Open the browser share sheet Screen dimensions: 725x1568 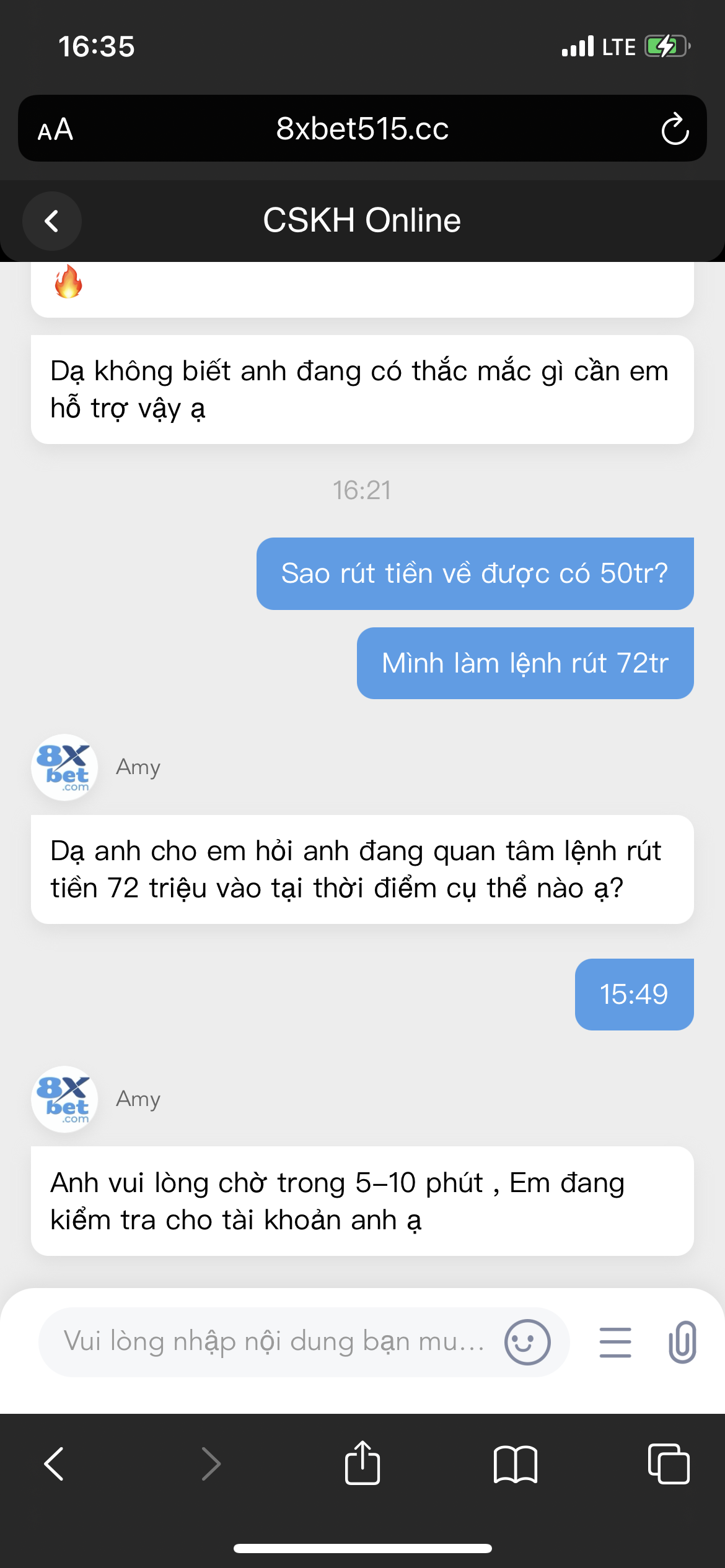coord(362,1464)
